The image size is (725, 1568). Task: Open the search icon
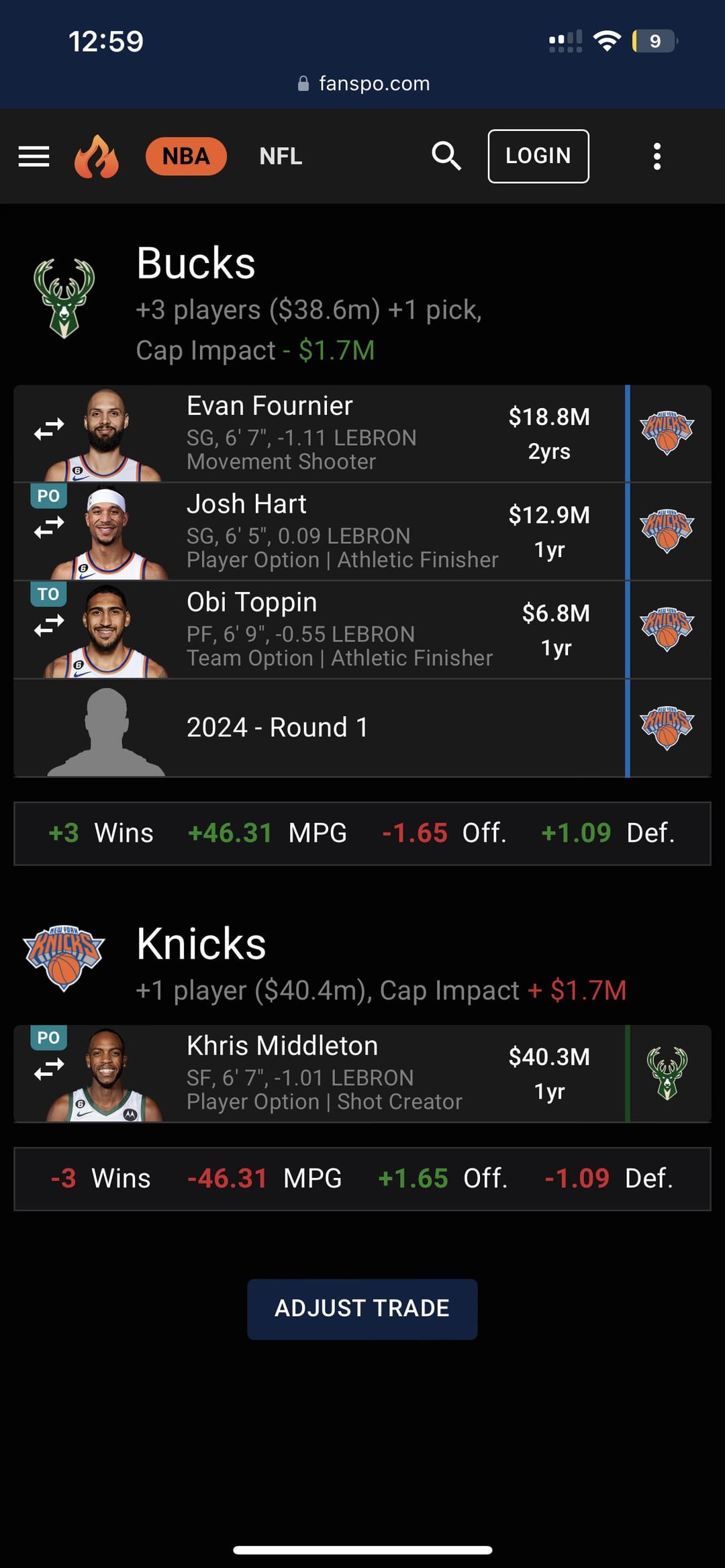click(446, 156)
